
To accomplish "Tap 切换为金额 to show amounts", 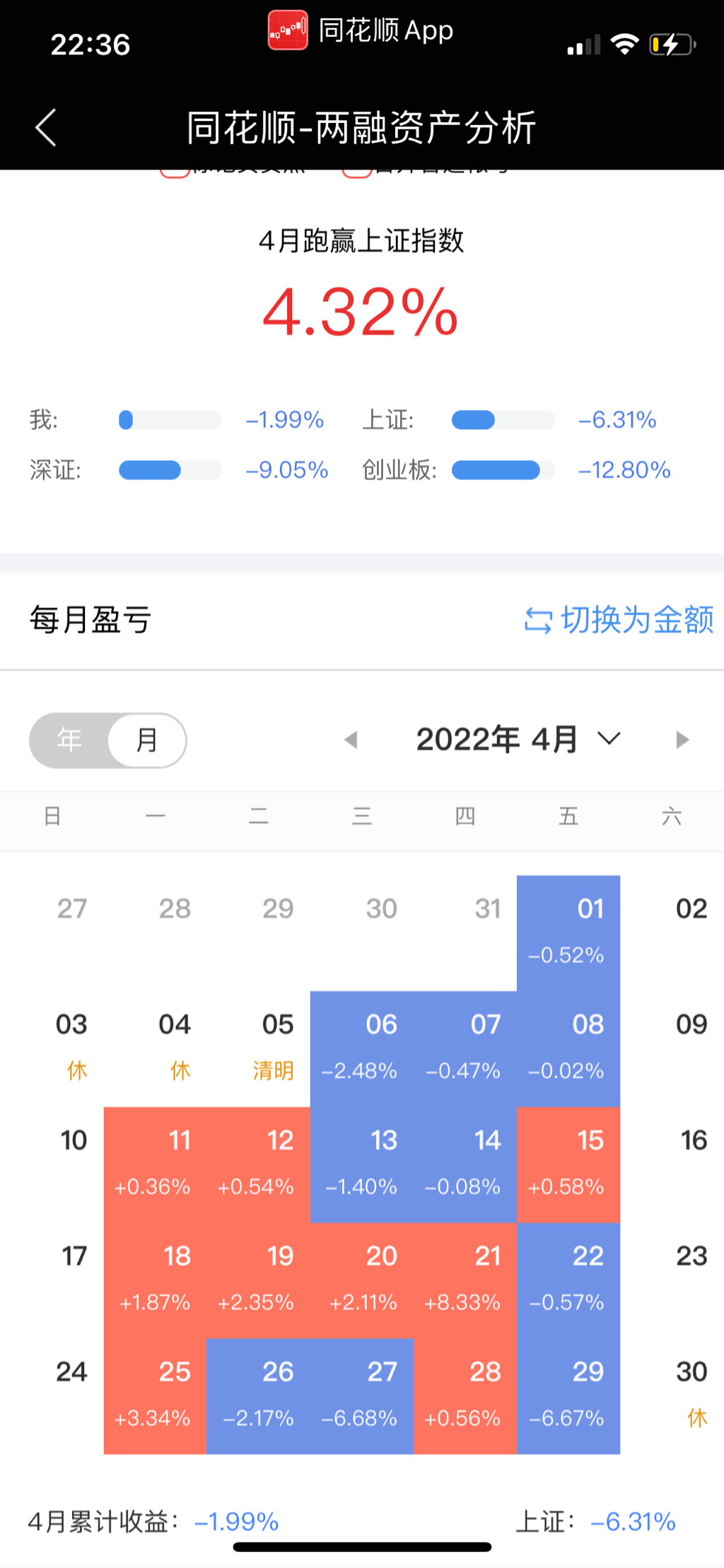I will pyautogui.click(x=619, y=620).
